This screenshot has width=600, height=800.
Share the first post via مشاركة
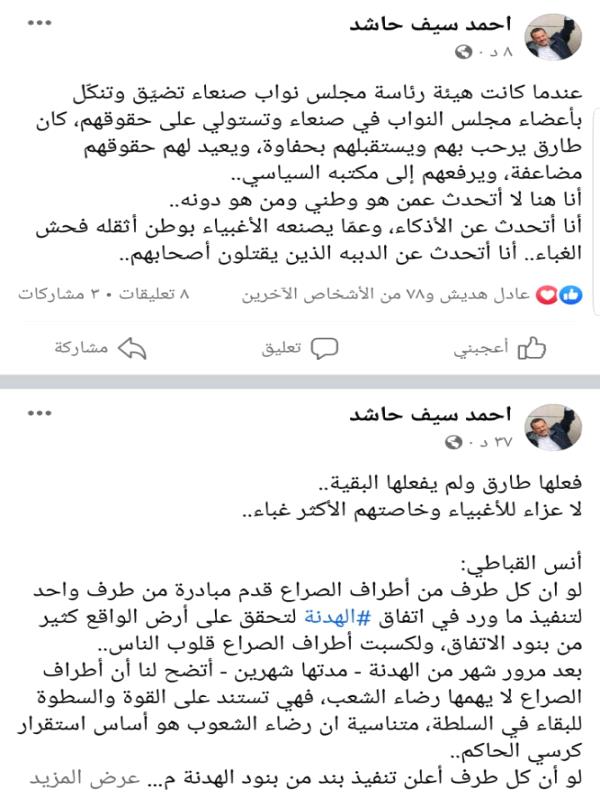click(x=101, y=348)
